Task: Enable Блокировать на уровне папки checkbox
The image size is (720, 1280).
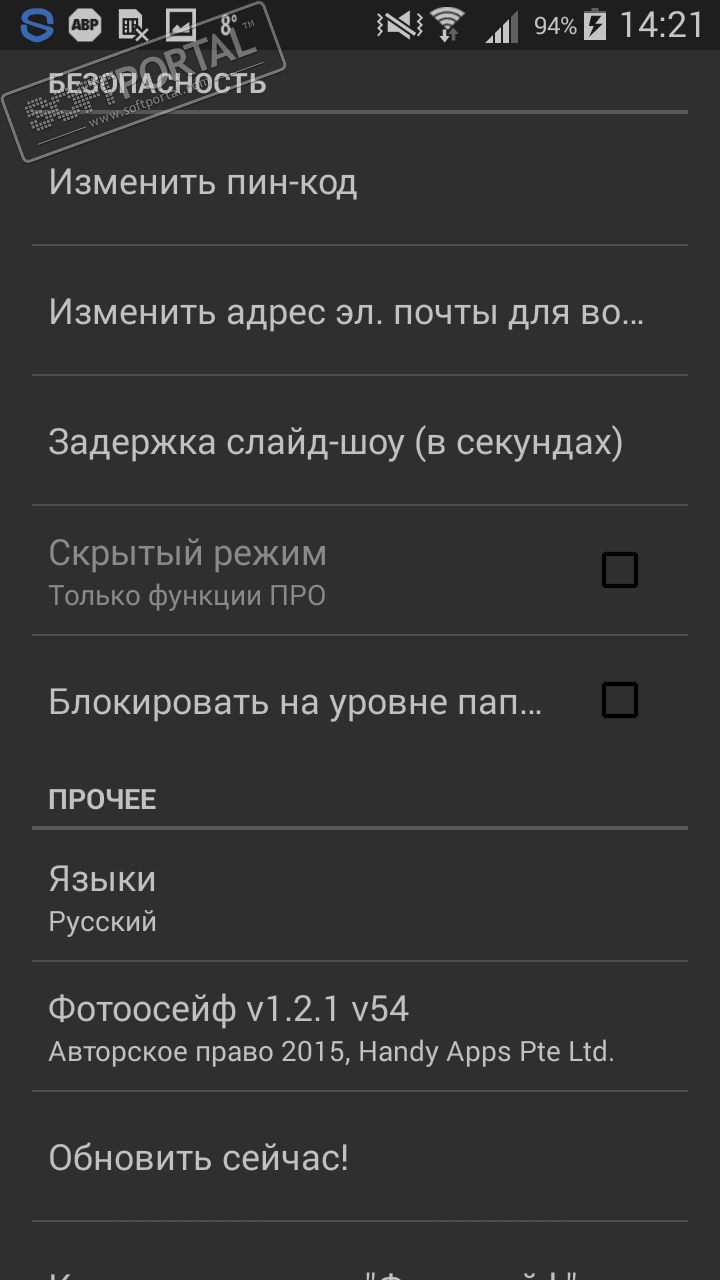Action: point(619,700)
